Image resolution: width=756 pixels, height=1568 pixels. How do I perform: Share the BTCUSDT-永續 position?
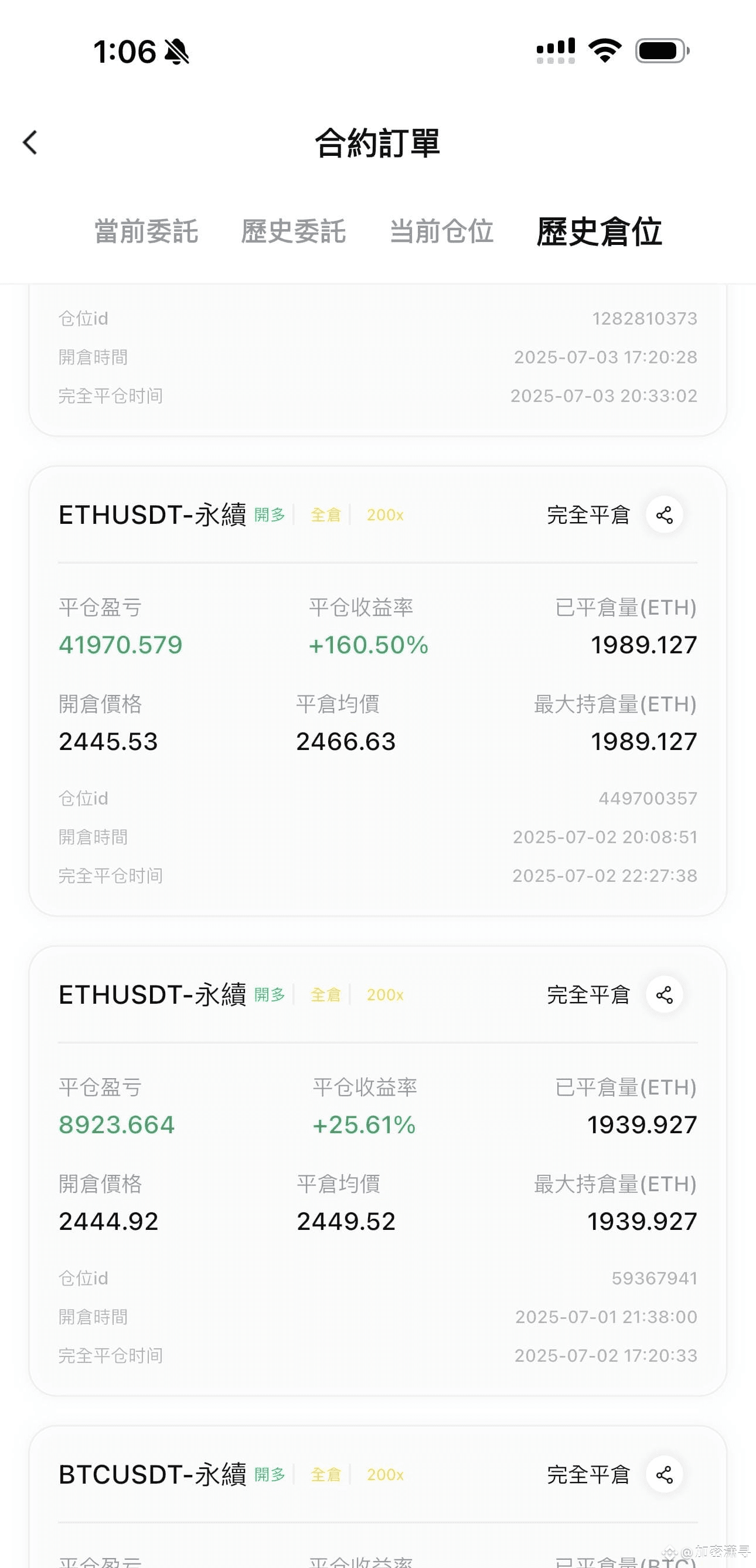(664, 1474)
